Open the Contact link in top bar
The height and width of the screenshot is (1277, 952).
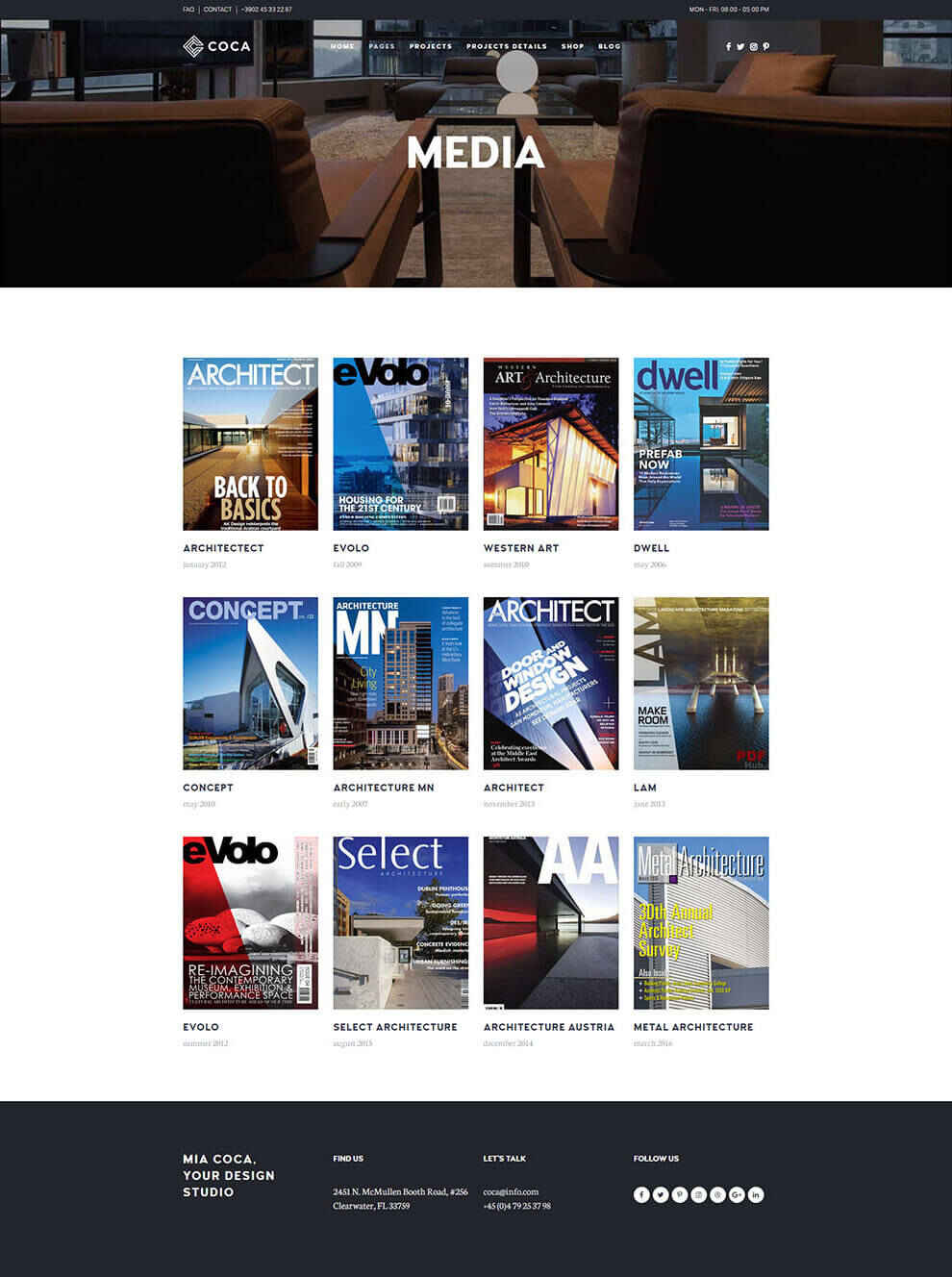(217, 10)
